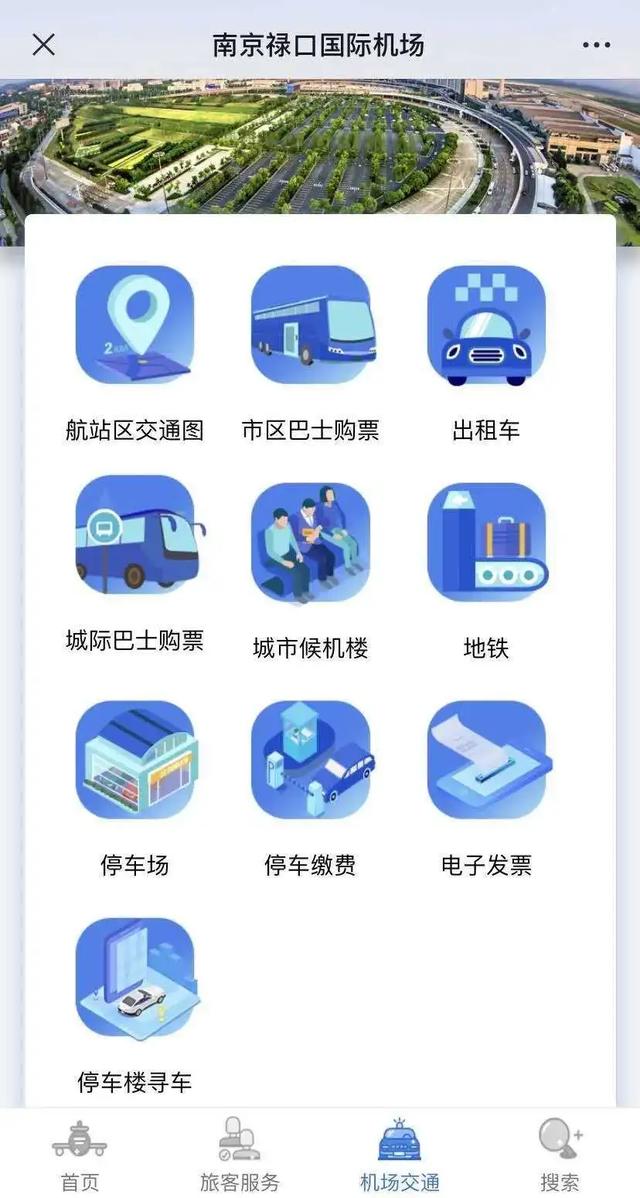Screen dimensions: 640x1198
Task: Select 市区巴士购票 to buy bus tickets
Action: (x=310, y=354)
